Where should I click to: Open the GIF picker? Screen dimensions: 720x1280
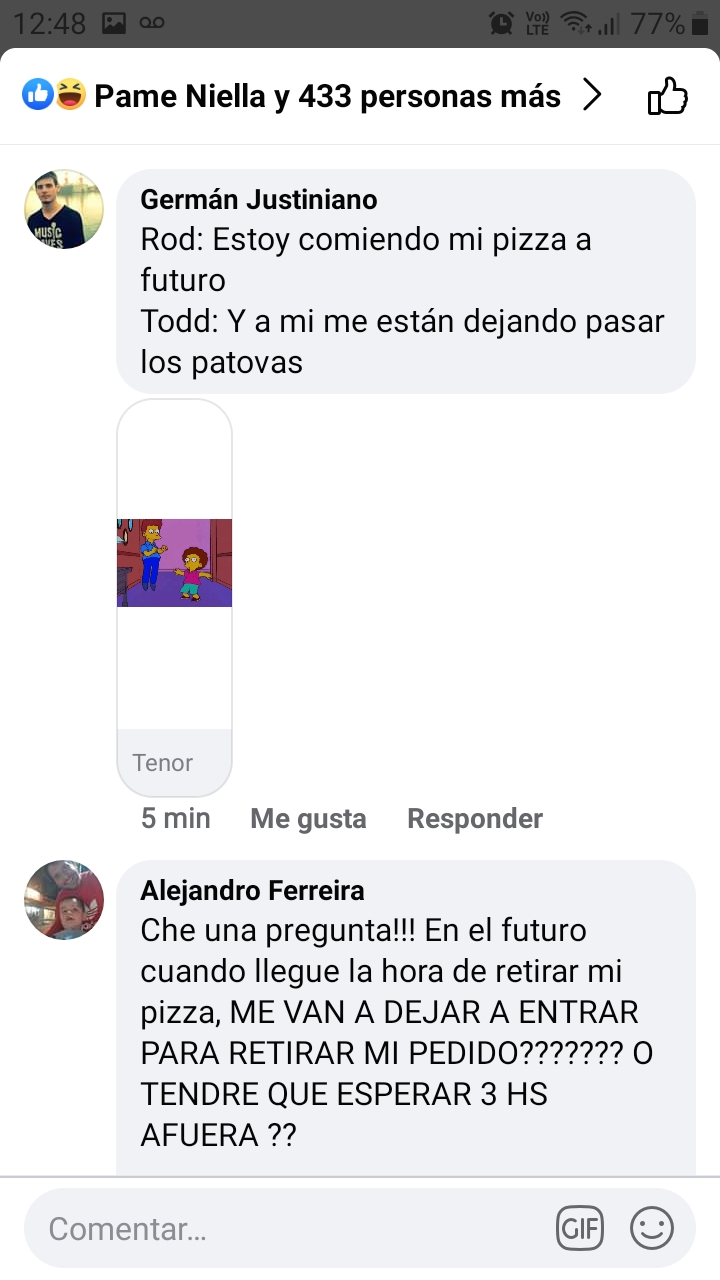(x=580, y=1229)
